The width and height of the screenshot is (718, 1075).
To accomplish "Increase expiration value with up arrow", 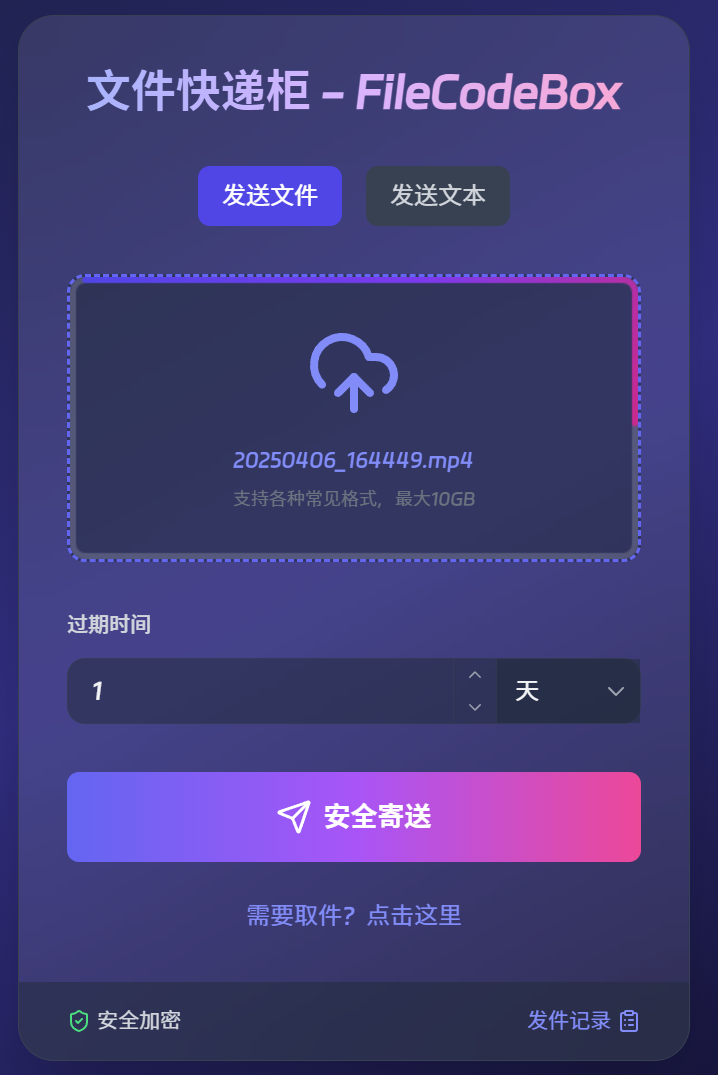I will [475, 675].
